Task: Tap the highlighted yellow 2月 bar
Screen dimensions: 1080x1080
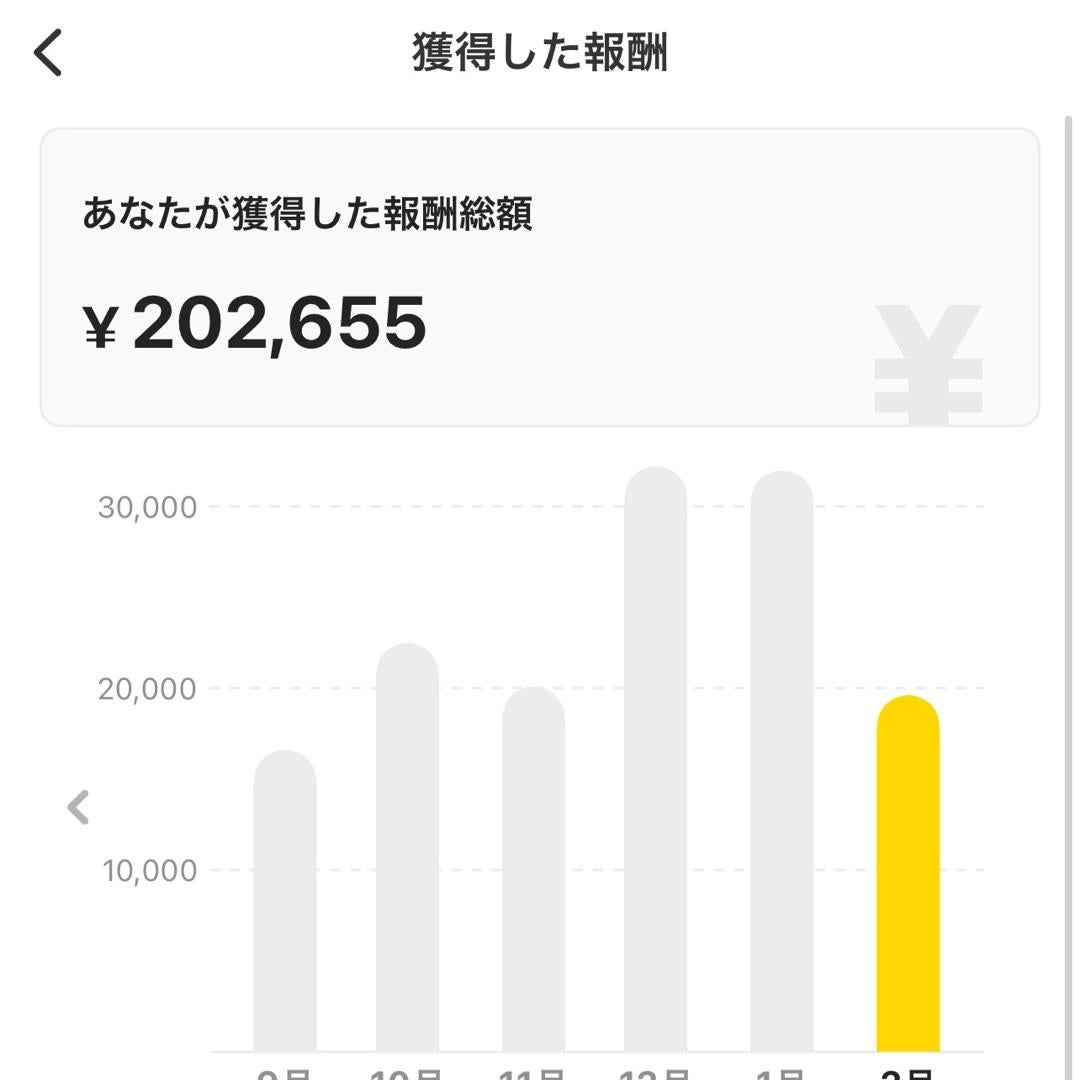Action: point(907,873)
